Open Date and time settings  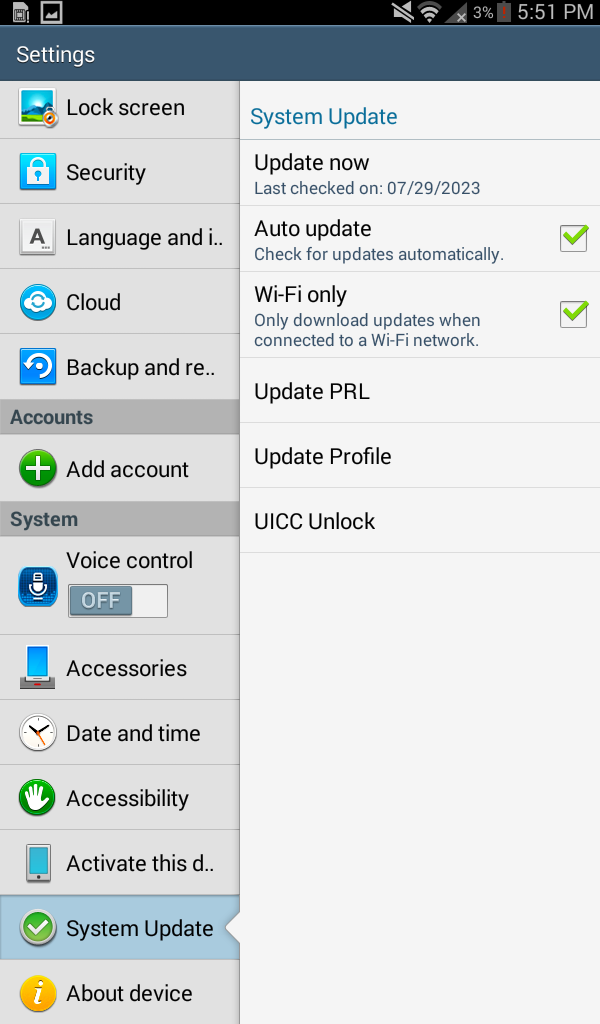pyautogui.click(x=119, y=733)
